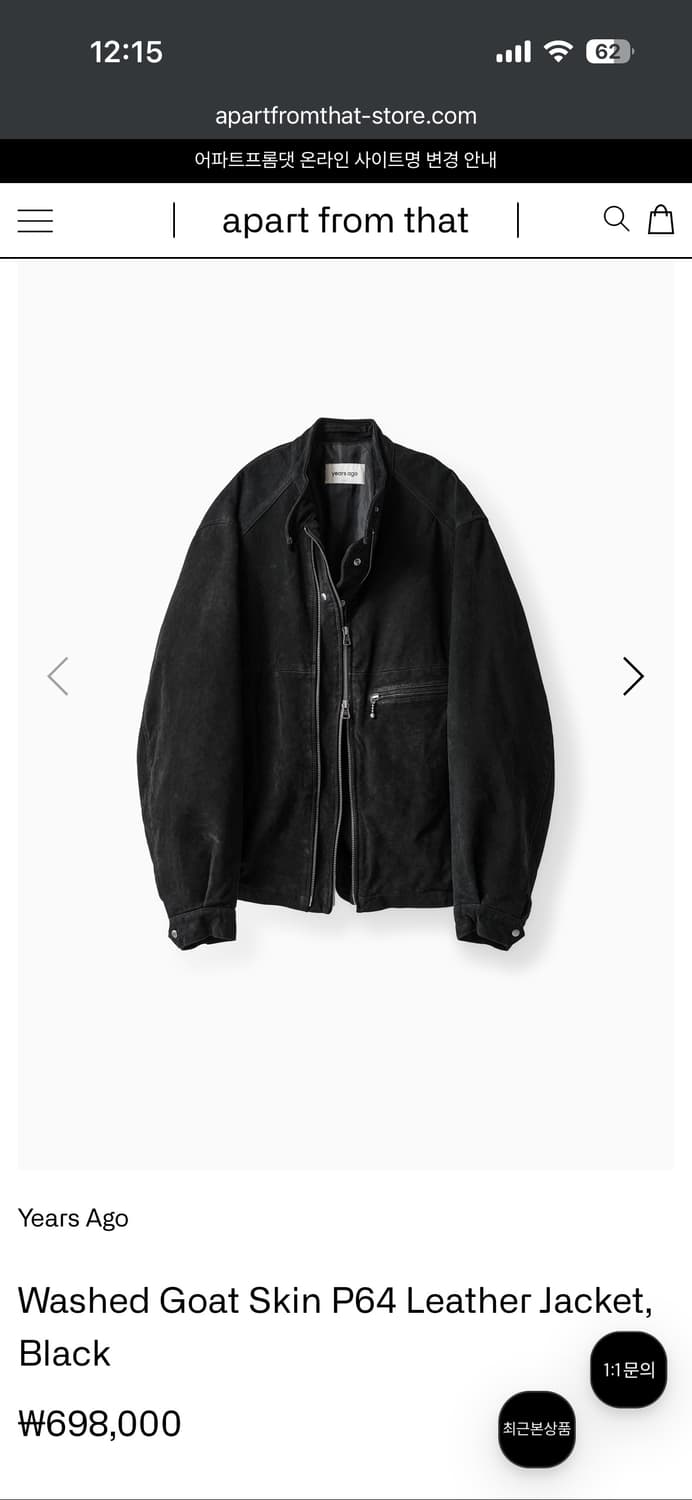View recently viewed products (최근본상품)
Screen dimensions: 692x1500
[537, 1429]
